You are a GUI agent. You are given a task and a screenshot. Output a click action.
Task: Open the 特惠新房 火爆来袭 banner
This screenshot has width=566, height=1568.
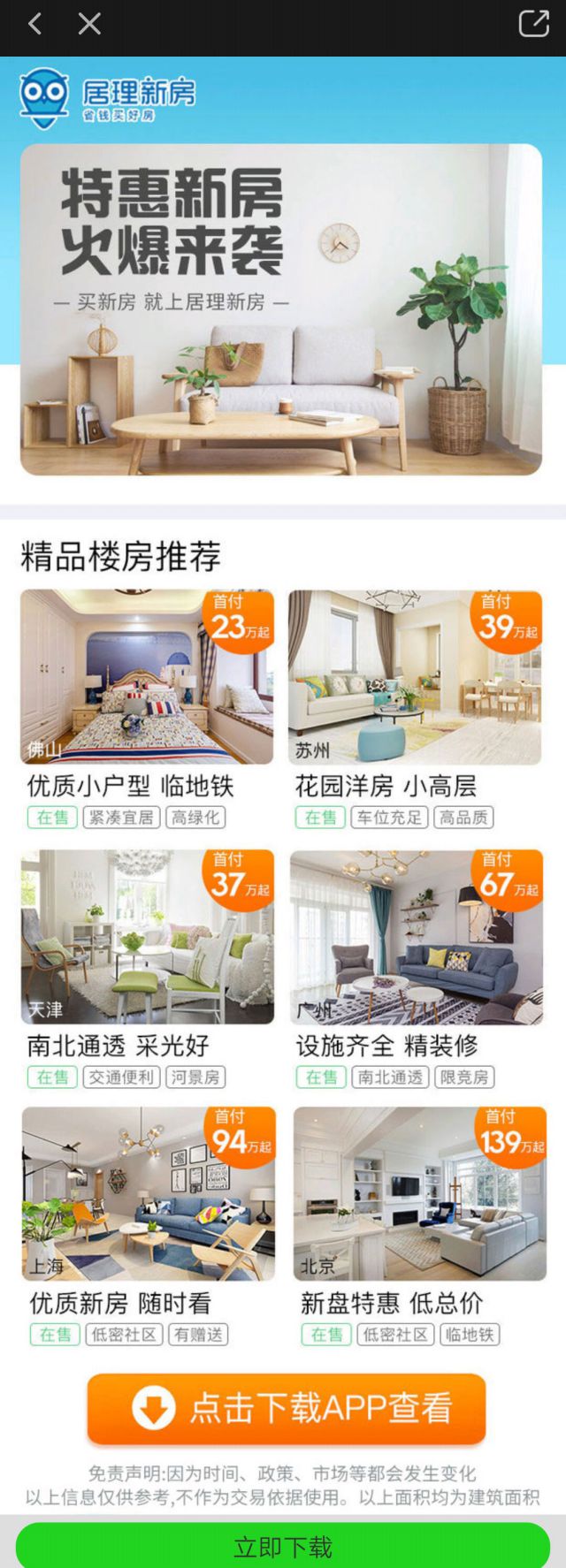tap(281, 309)
